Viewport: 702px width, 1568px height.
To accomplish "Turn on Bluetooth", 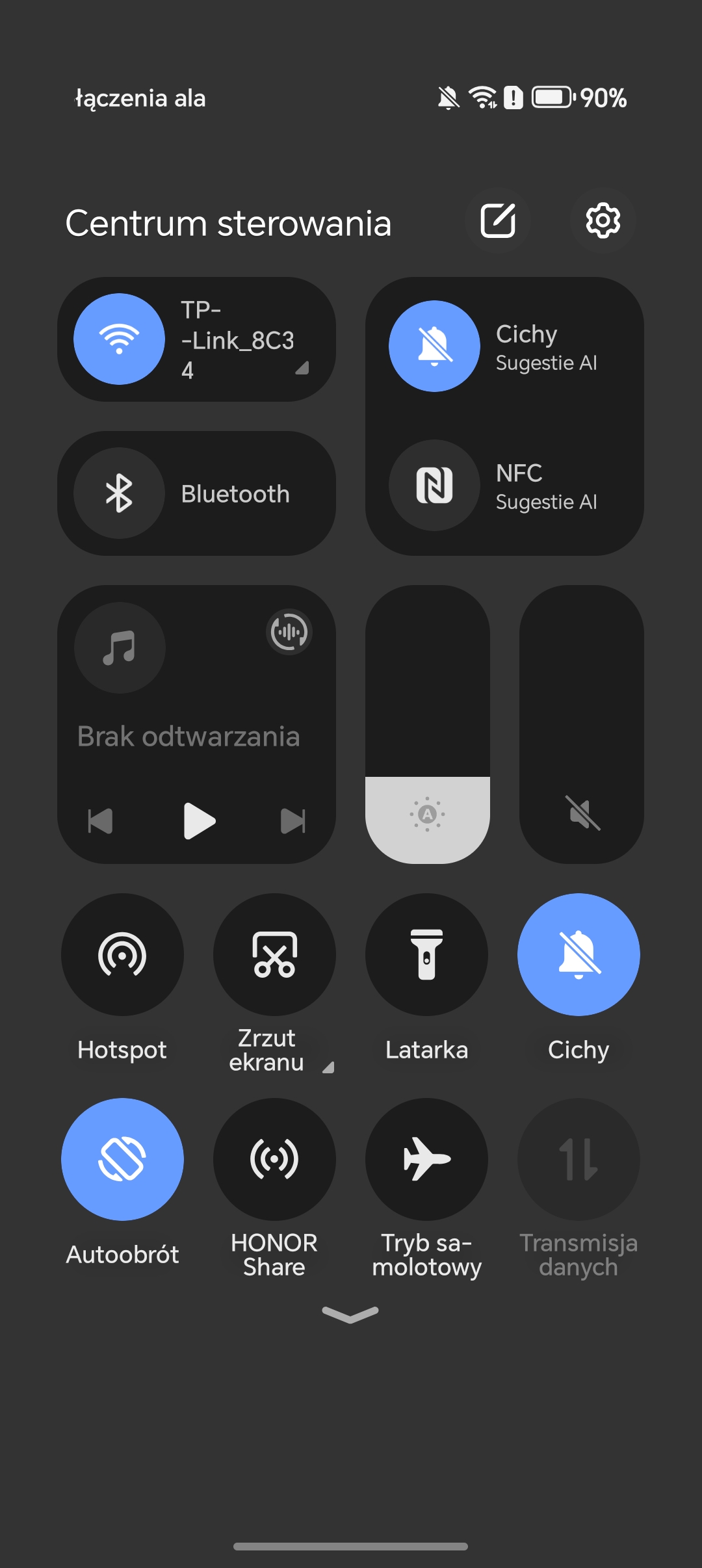I will (x=119, y=493).
